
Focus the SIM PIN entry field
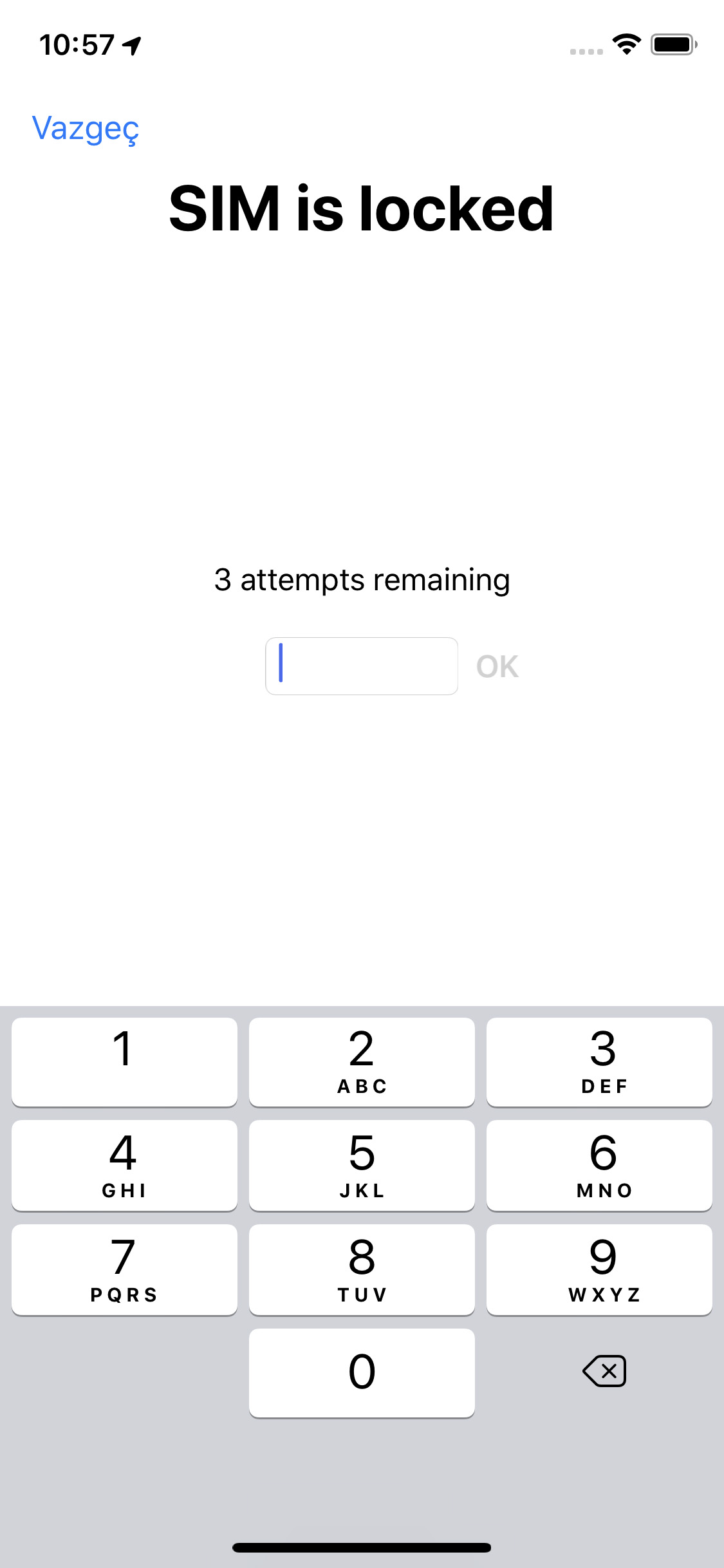point(362,666)
